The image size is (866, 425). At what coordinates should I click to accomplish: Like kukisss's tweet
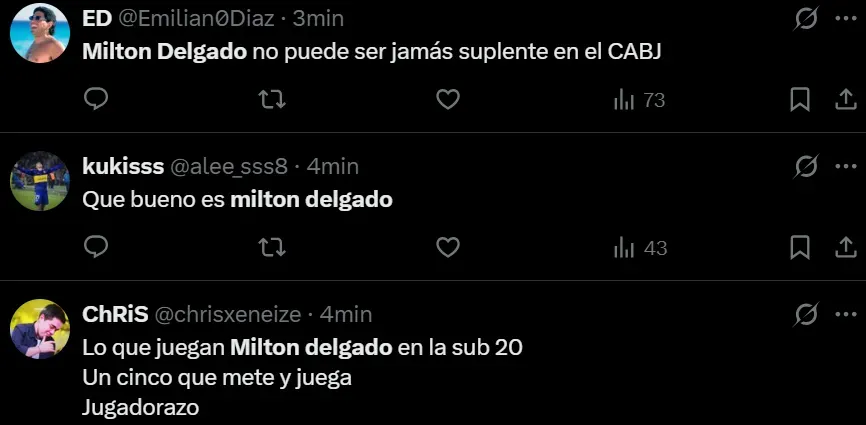tap(448, 246)
